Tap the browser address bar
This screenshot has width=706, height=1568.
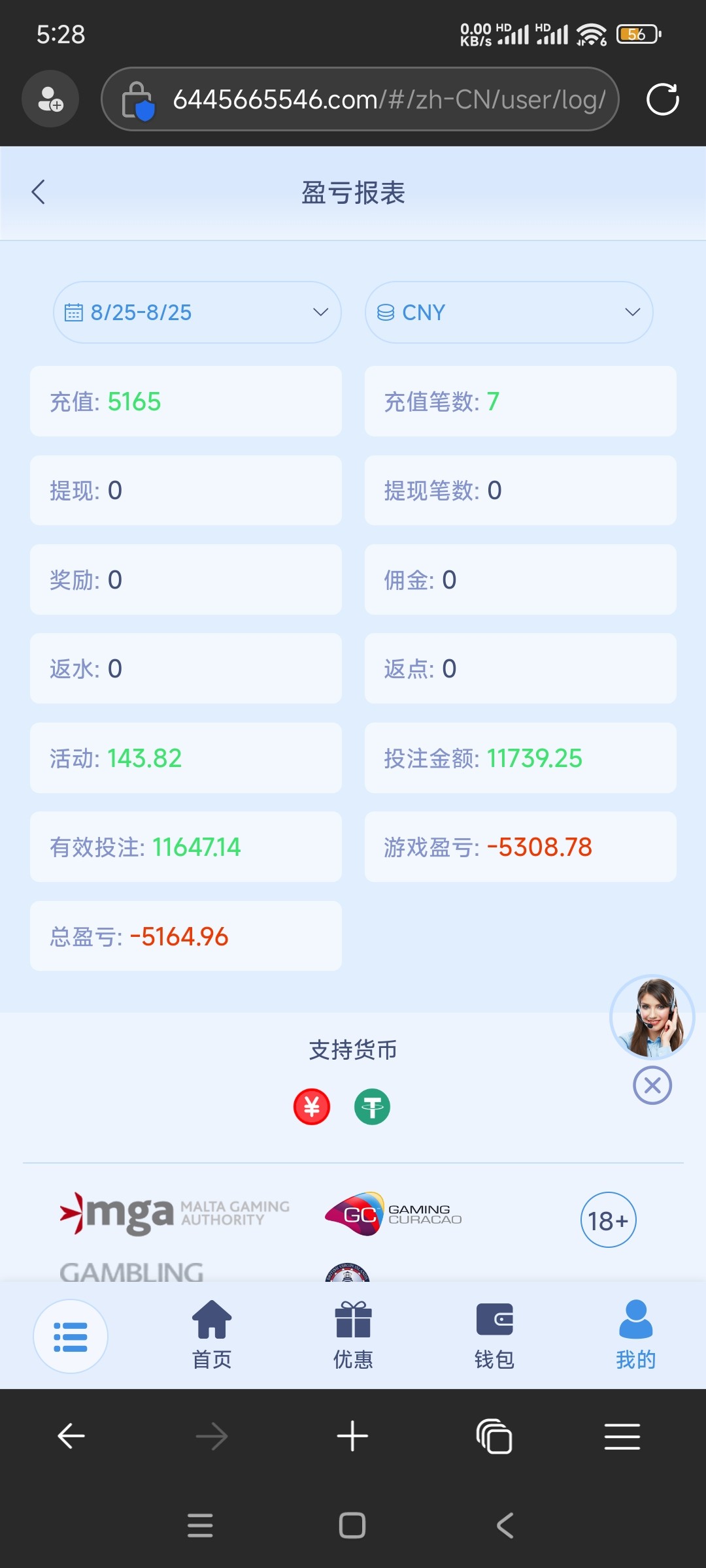[x=388, y=99]
